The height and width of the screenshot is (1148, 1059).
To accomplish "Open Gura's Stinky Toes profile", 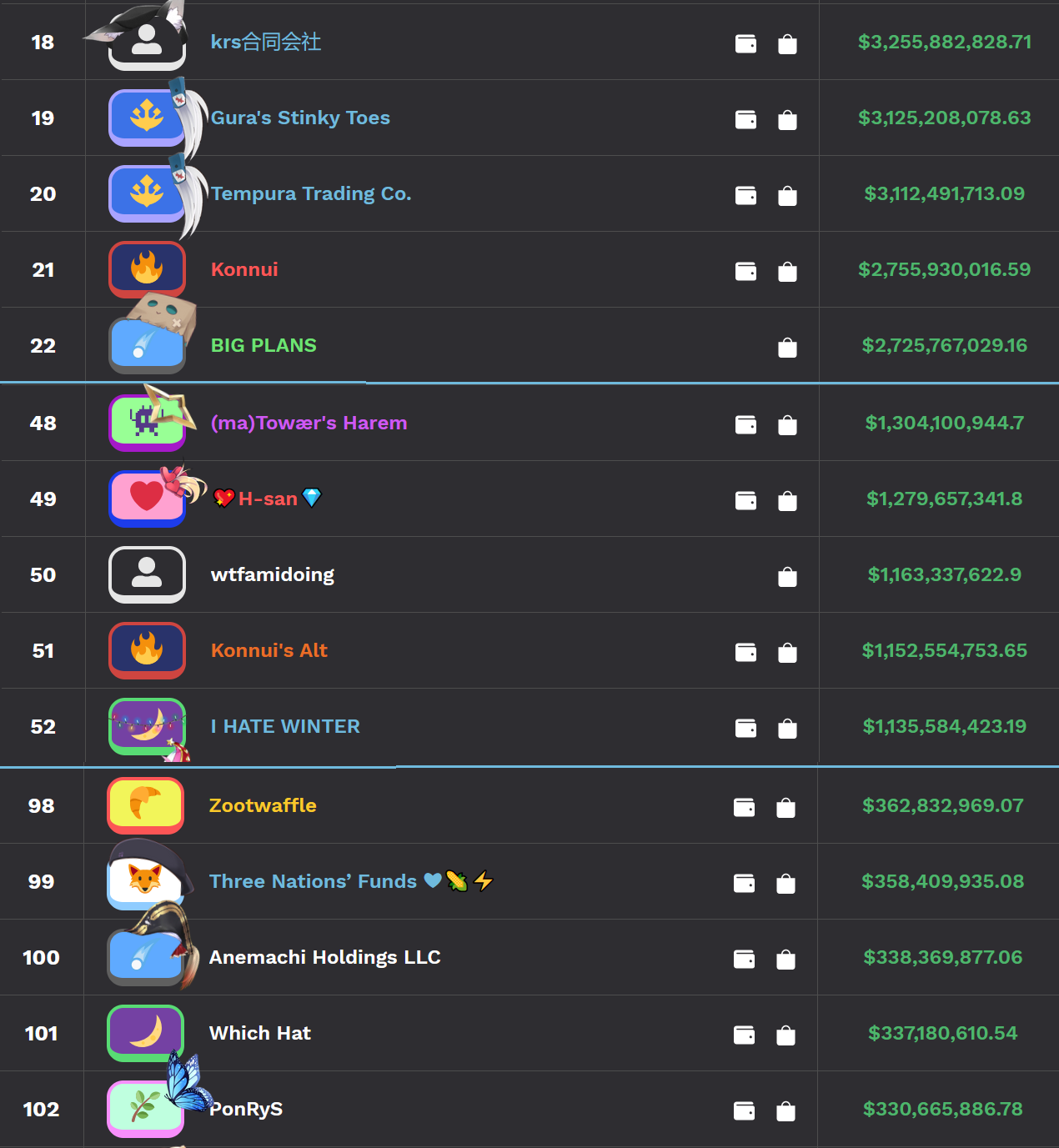I will click(x=300, y=118).
